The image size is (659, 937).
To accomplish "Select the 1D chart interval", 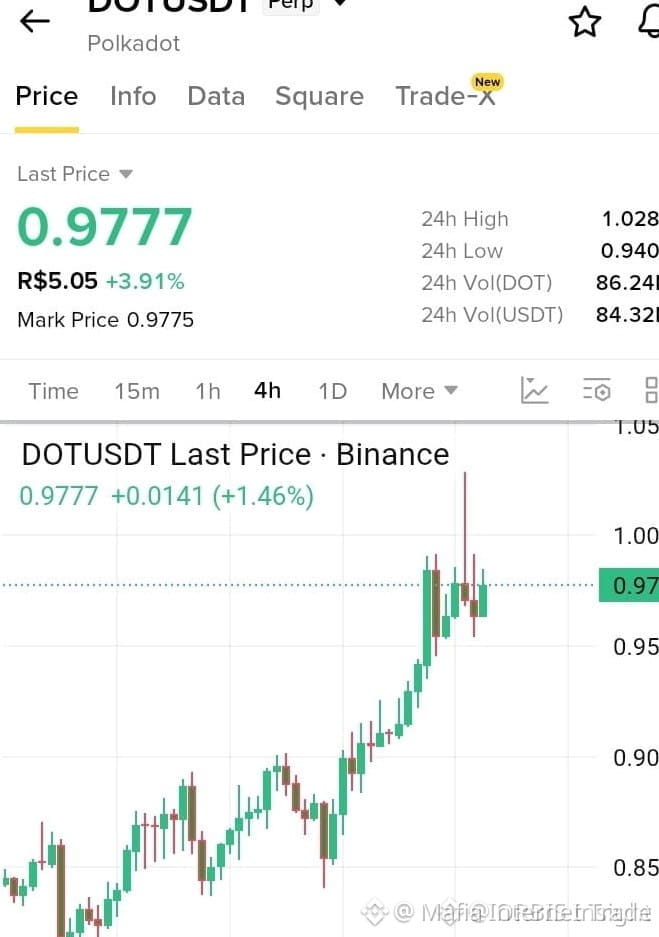I will click(x=332, y=391).
